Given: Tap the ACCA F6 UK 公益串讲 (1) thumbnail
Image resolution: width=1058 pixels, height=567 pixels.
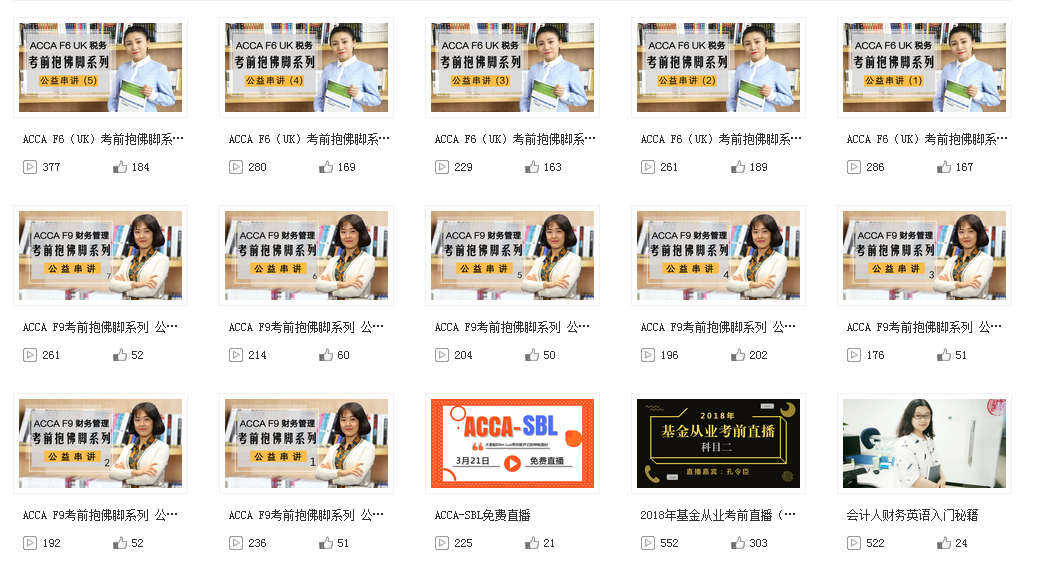Looking at the screenshot, I should coord(924,67).
